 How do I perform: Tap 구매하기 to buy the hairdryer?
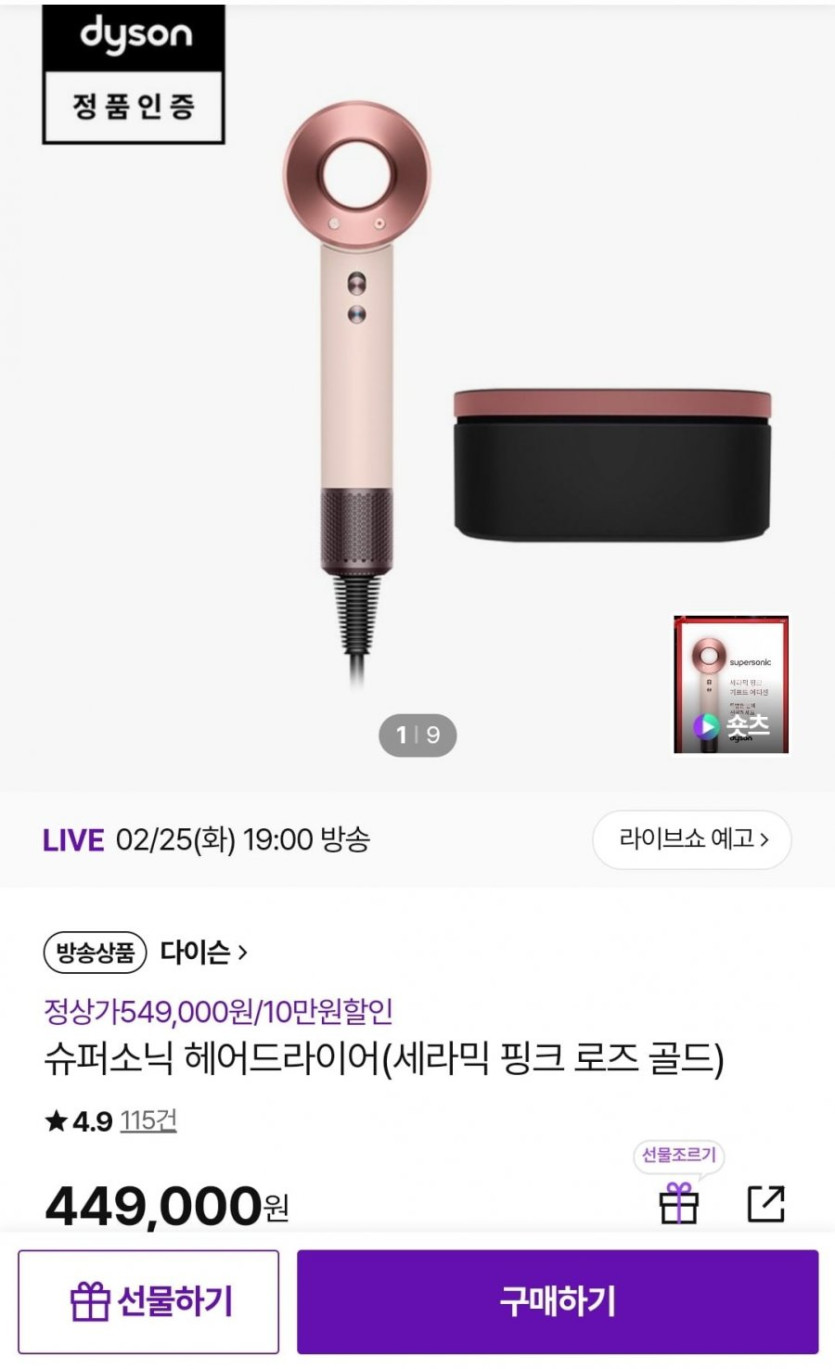click(557, 1301)
